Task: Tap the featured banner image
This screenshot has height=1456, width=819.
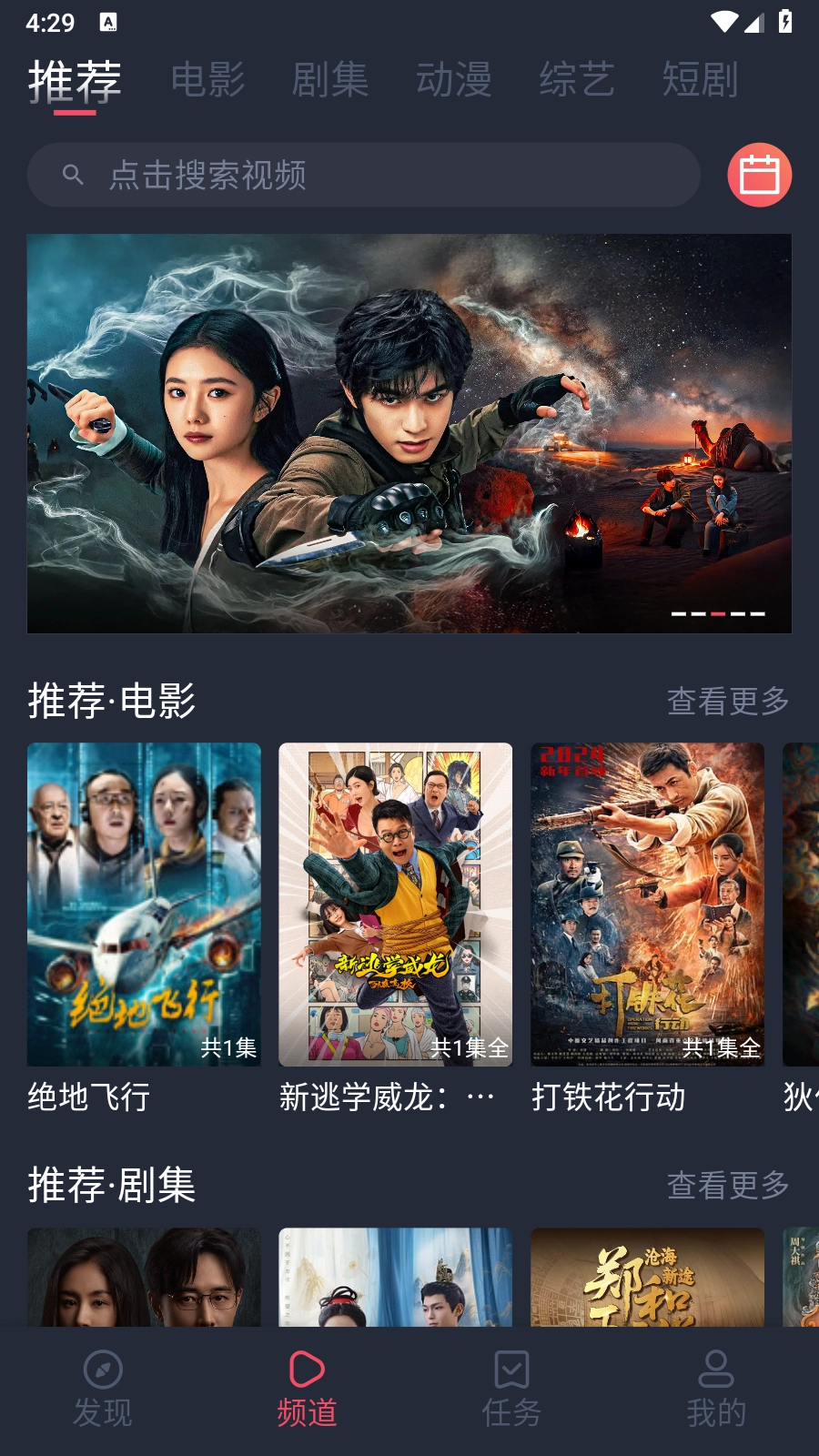Action: (x=409, y=433)
